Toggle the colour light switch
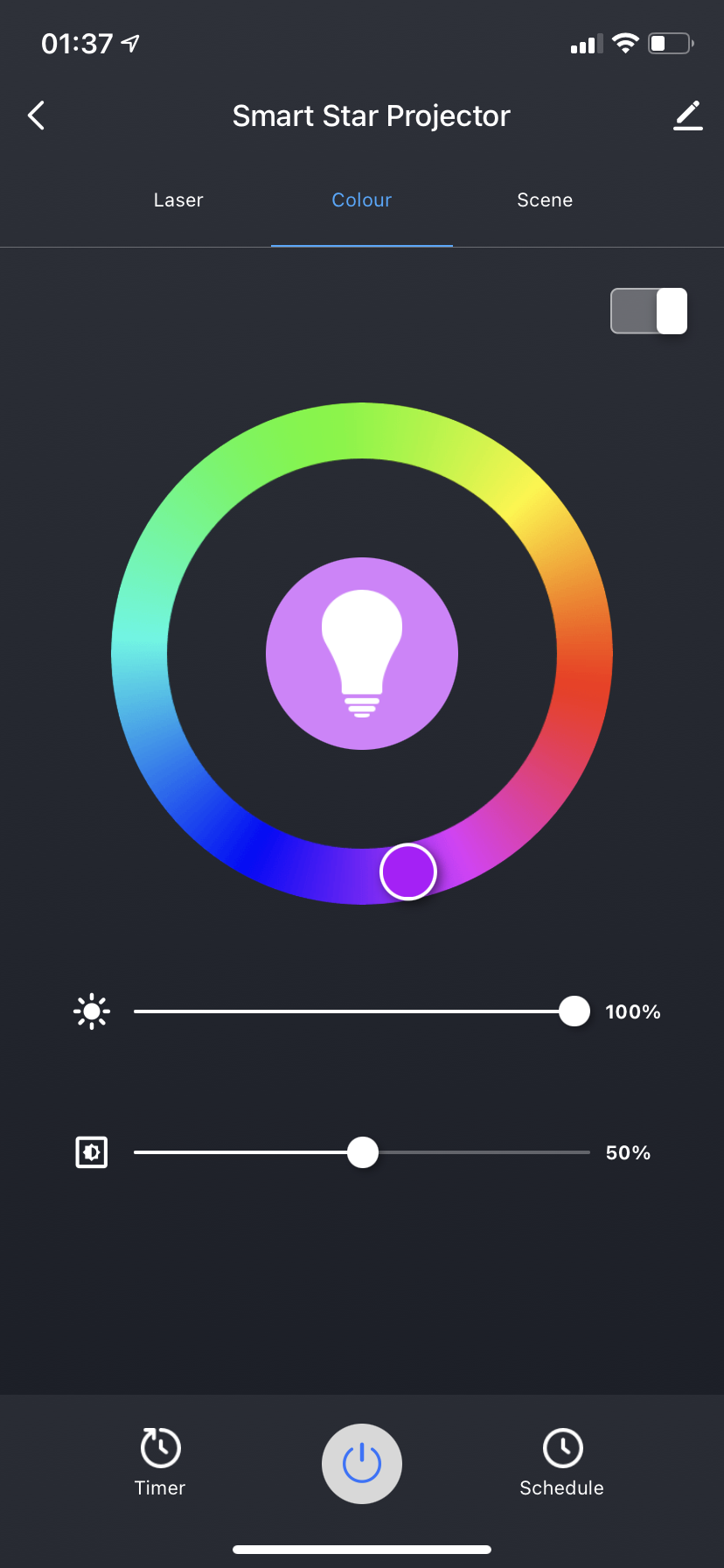This screenshot has height=1568, width=724. 649,311
